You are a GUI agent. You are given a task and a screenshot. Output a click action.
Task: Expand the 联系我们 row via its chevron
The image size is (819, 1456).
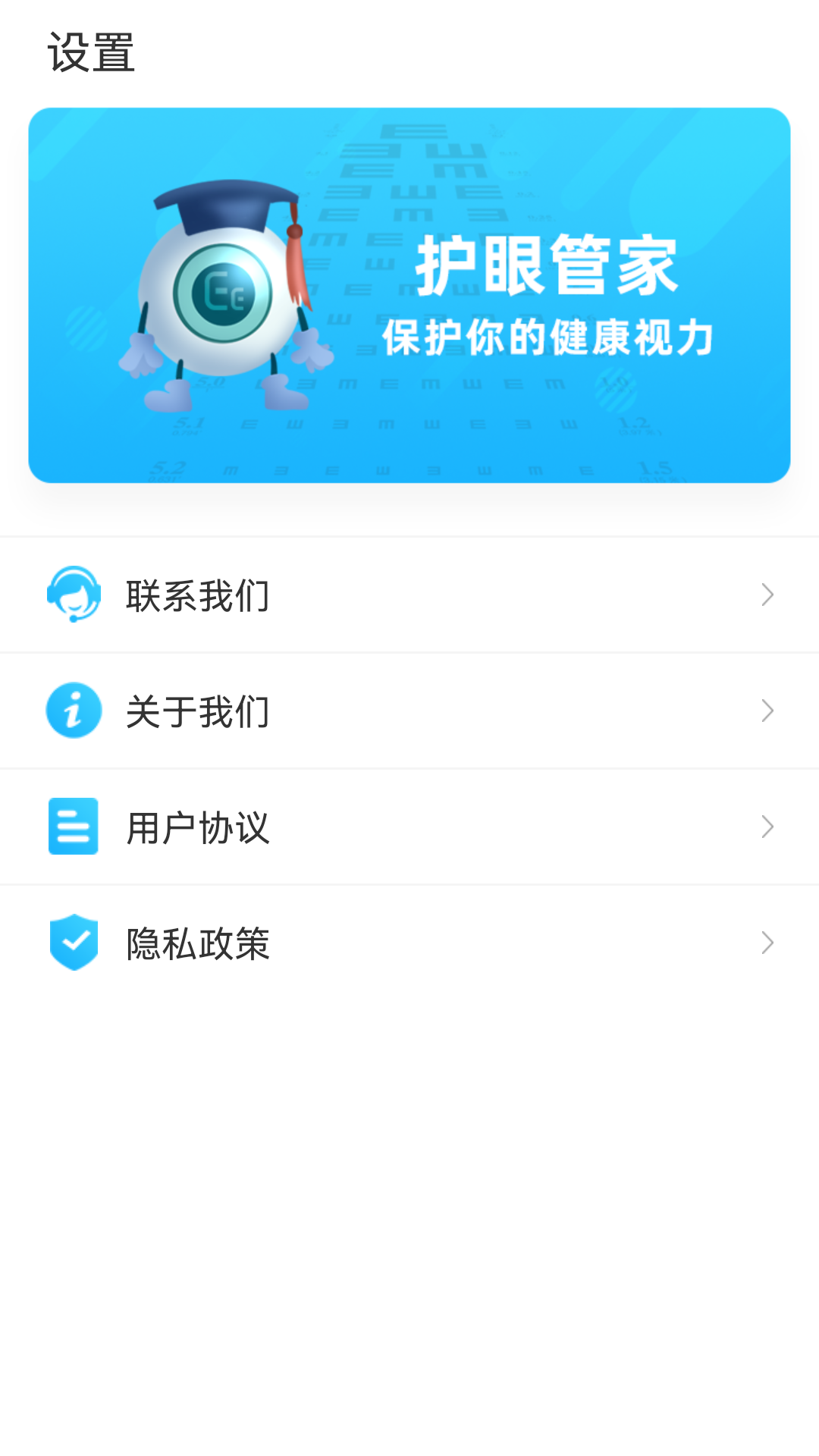768,595
